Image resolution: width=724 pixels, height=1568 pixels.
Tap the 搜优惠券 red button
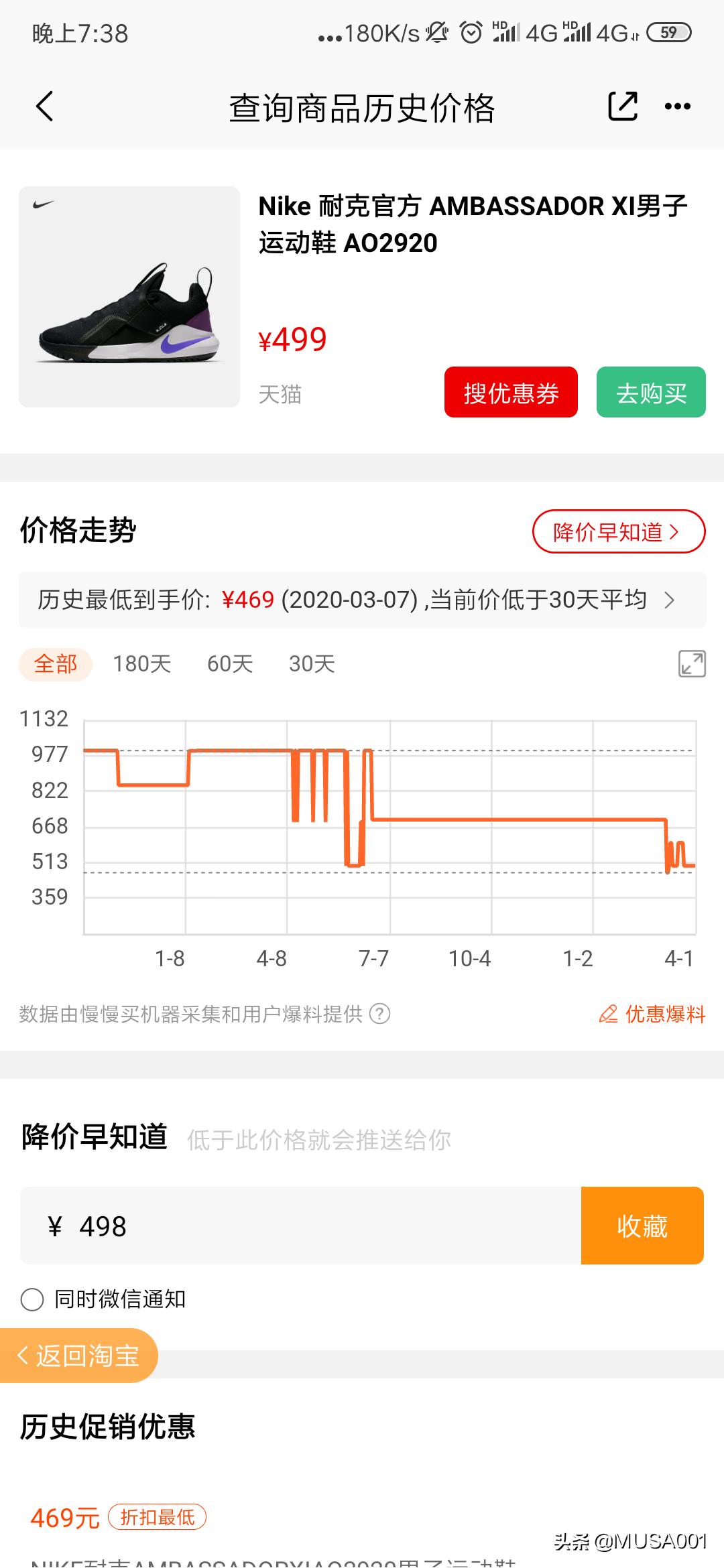[x=511, y=394]
